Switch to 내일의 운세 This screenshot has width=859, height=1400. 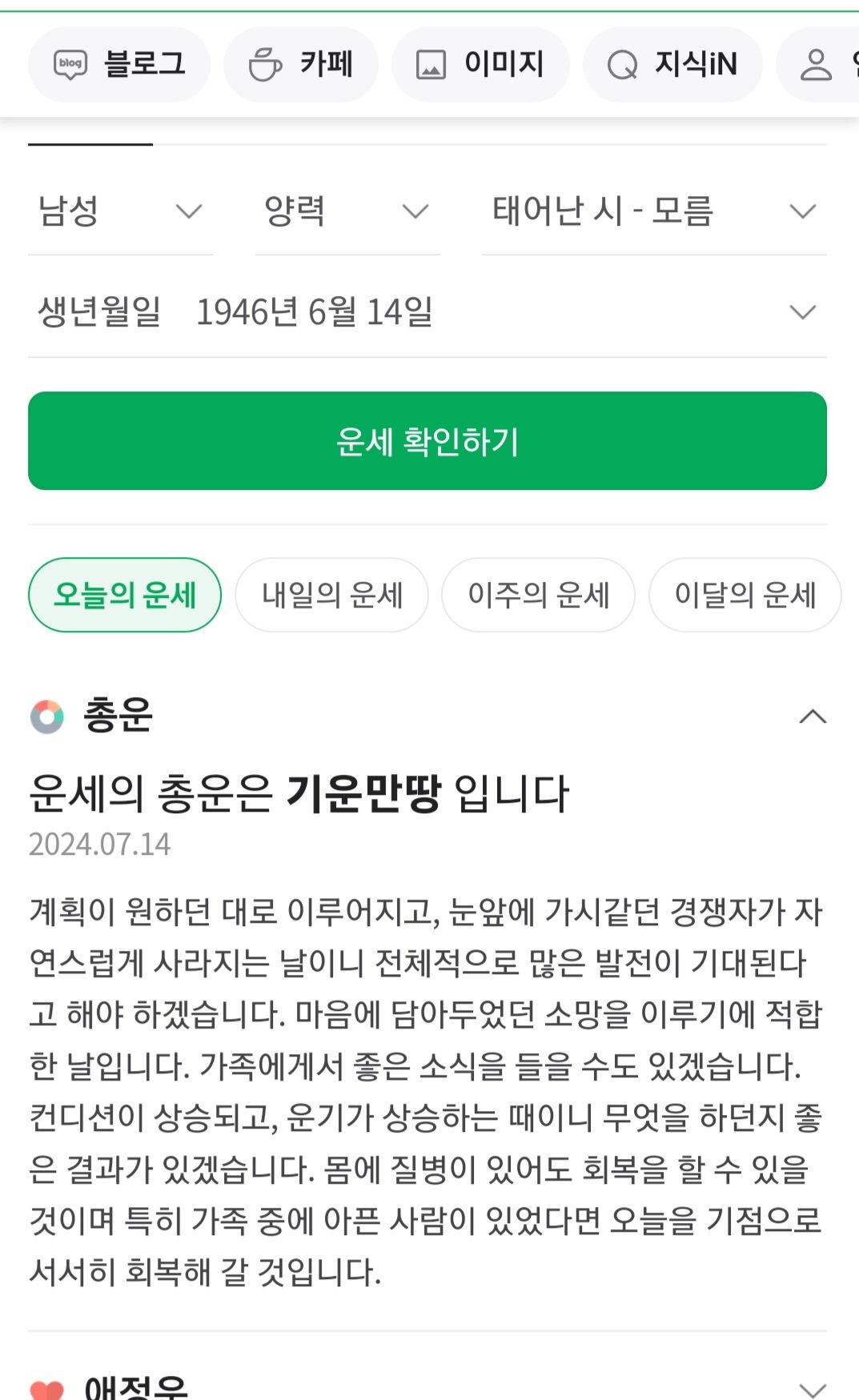(331, 595)
